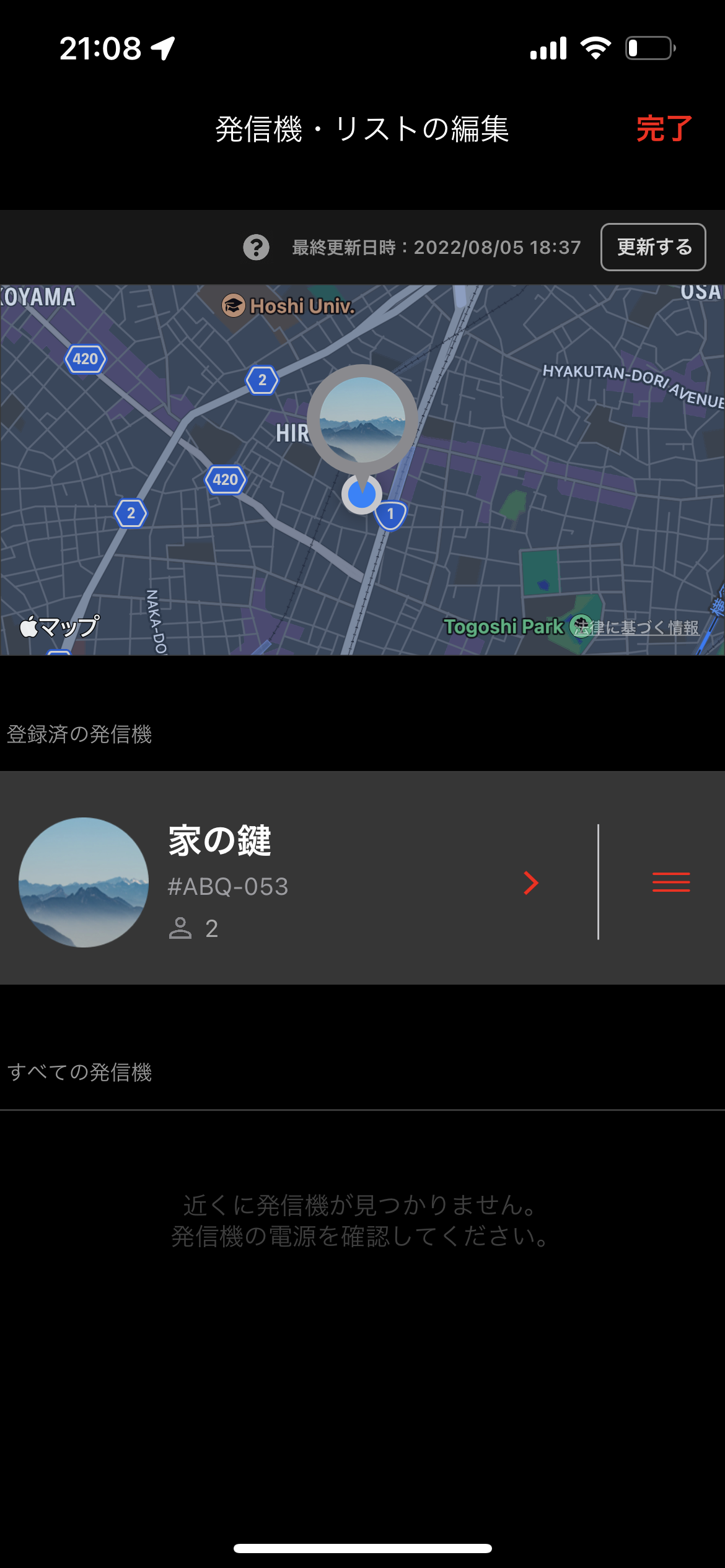Tap the 更新する button
The height and width of the screenshot is (1568, 725).
(653, 247)
